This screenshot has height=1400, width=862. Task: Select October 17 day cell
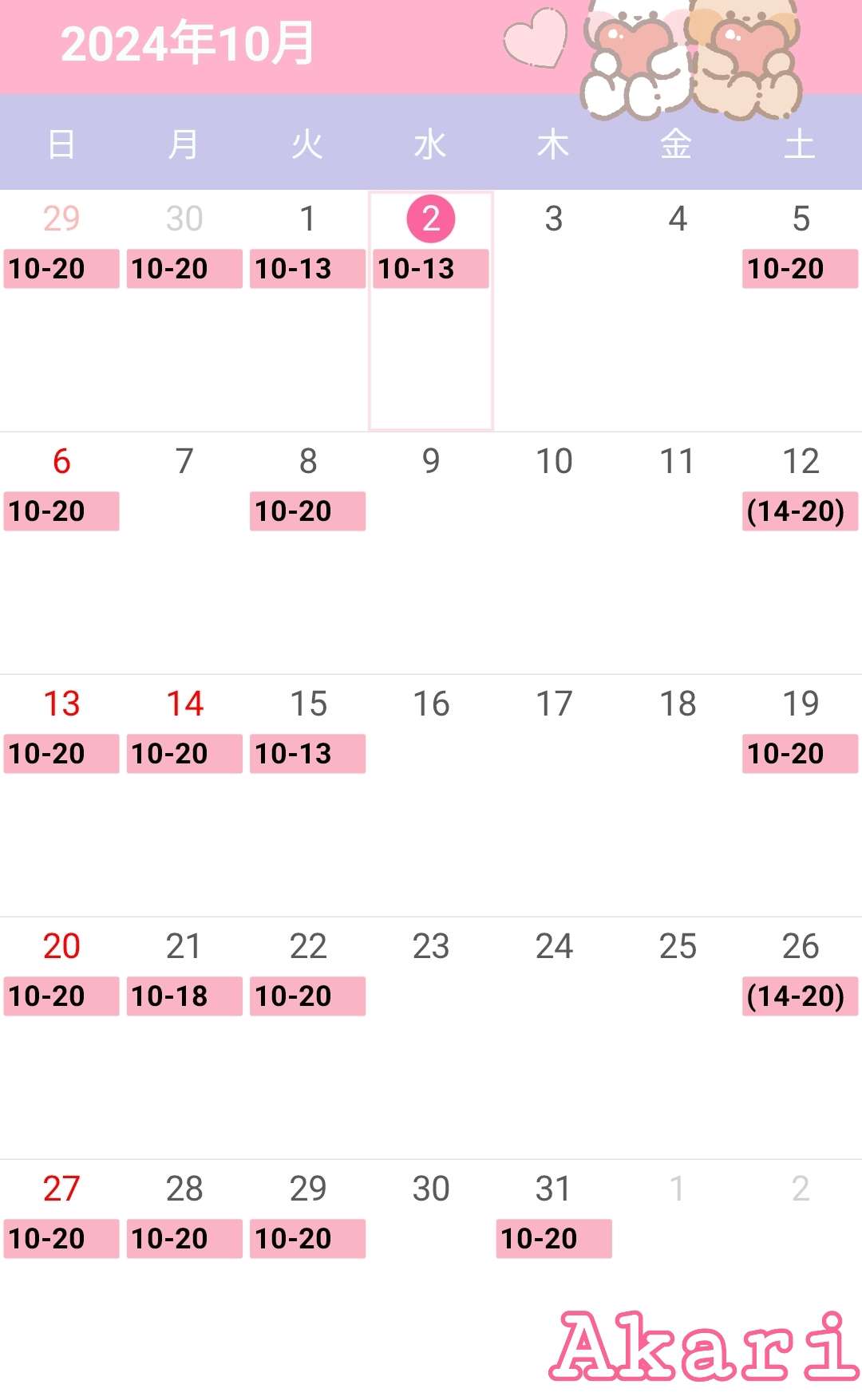(x=554, y=796)
